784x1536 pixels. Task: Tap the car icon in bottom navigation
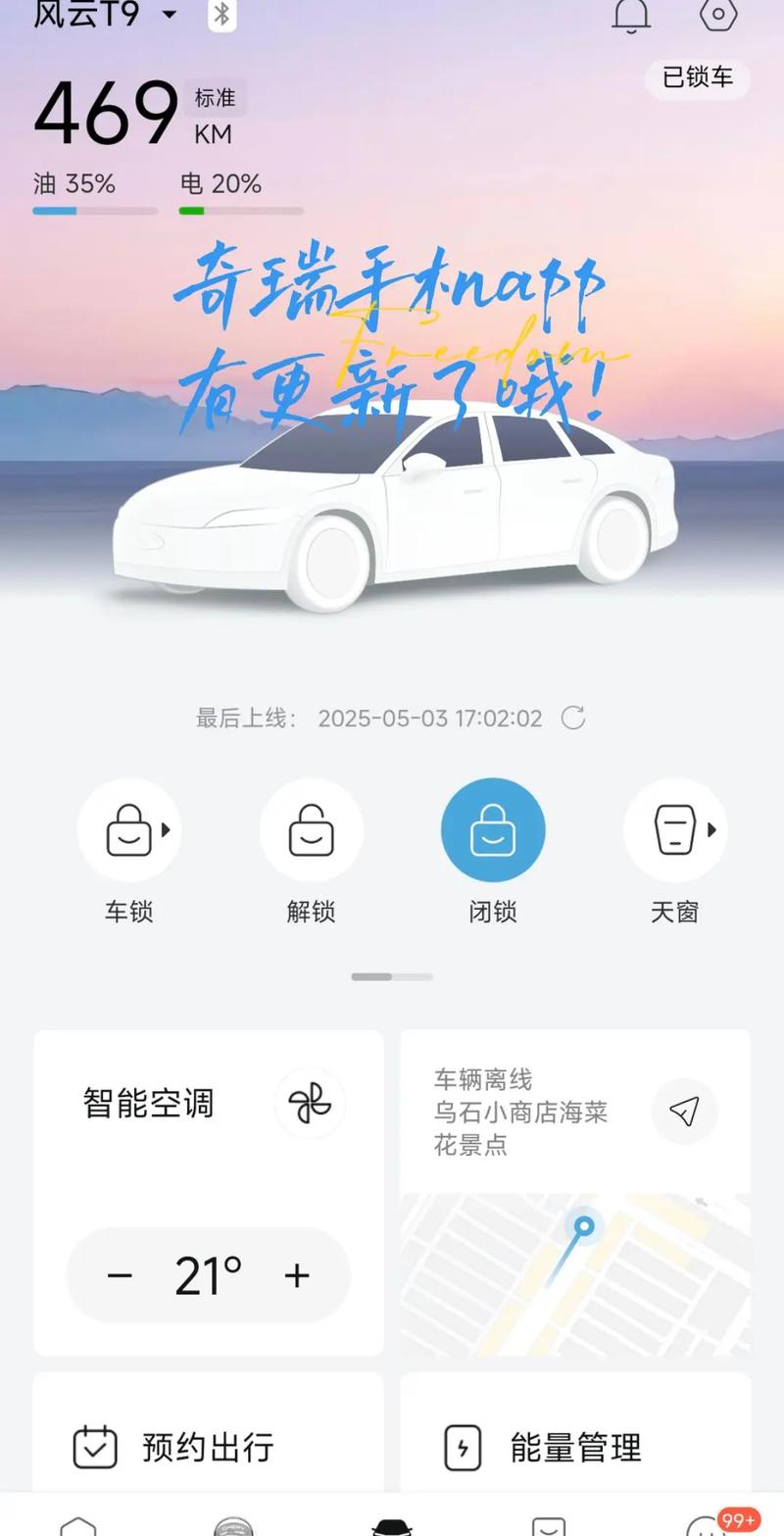tap(392, 1524)
